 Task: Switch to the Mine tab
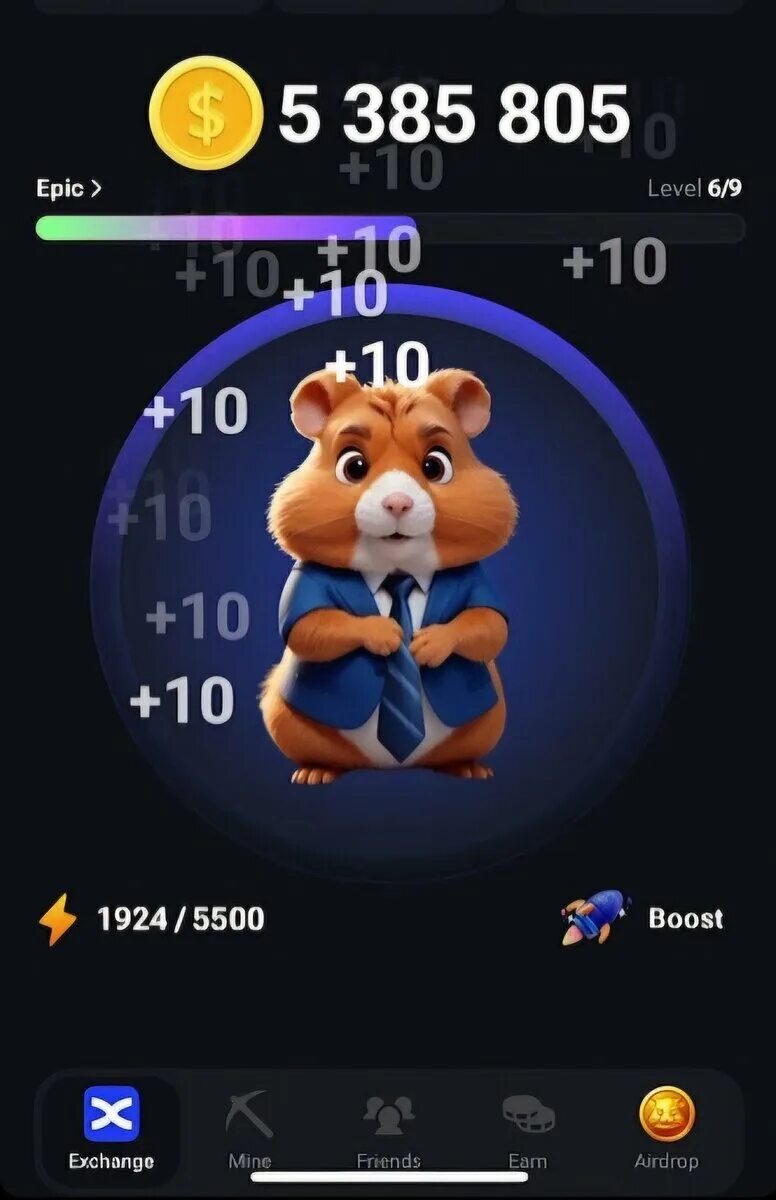pos(249,1128)
